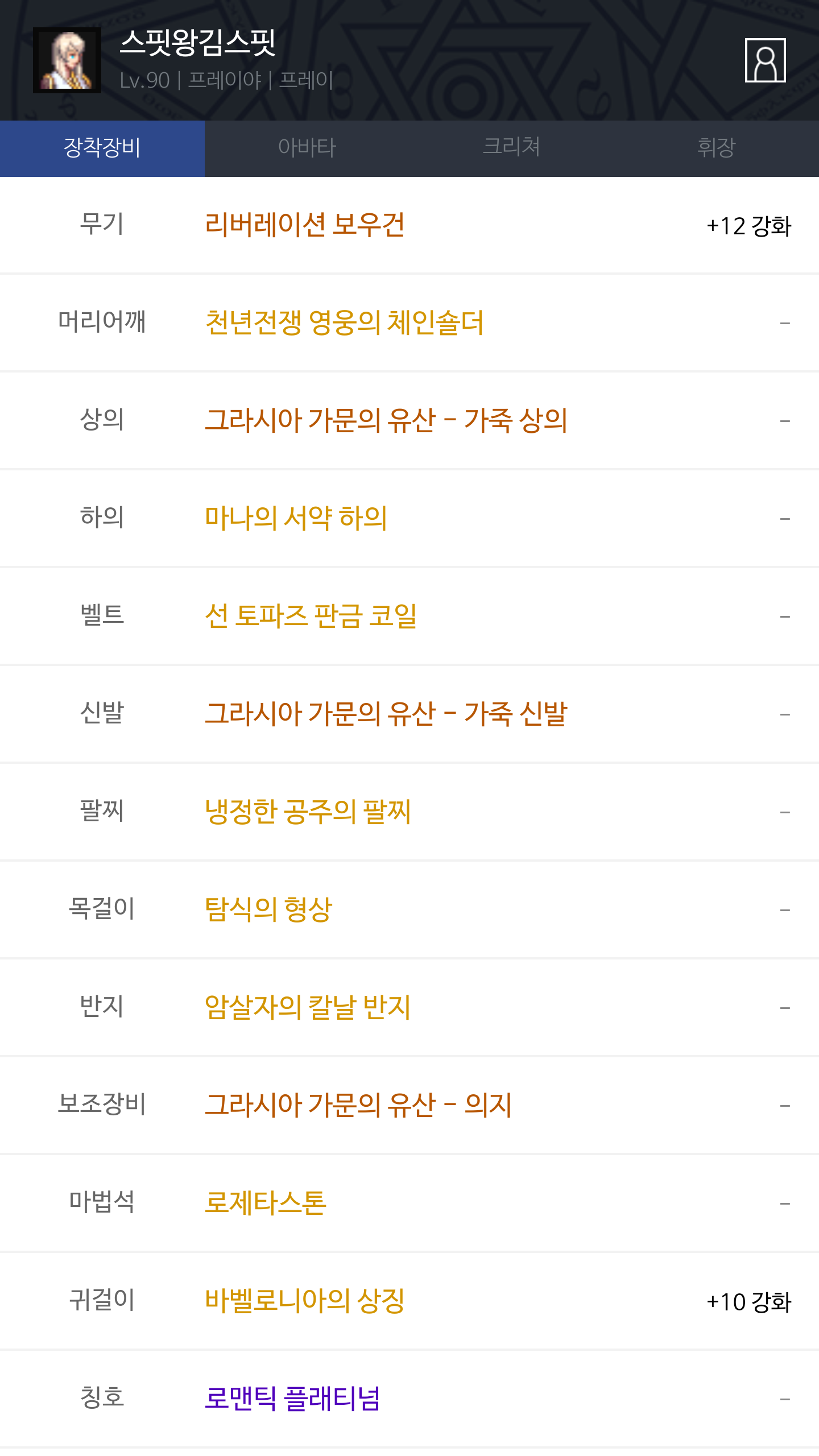Switch to the 휘장 tab
Viewport: 819px width, 1456px height.
click(x=717, y=148)
